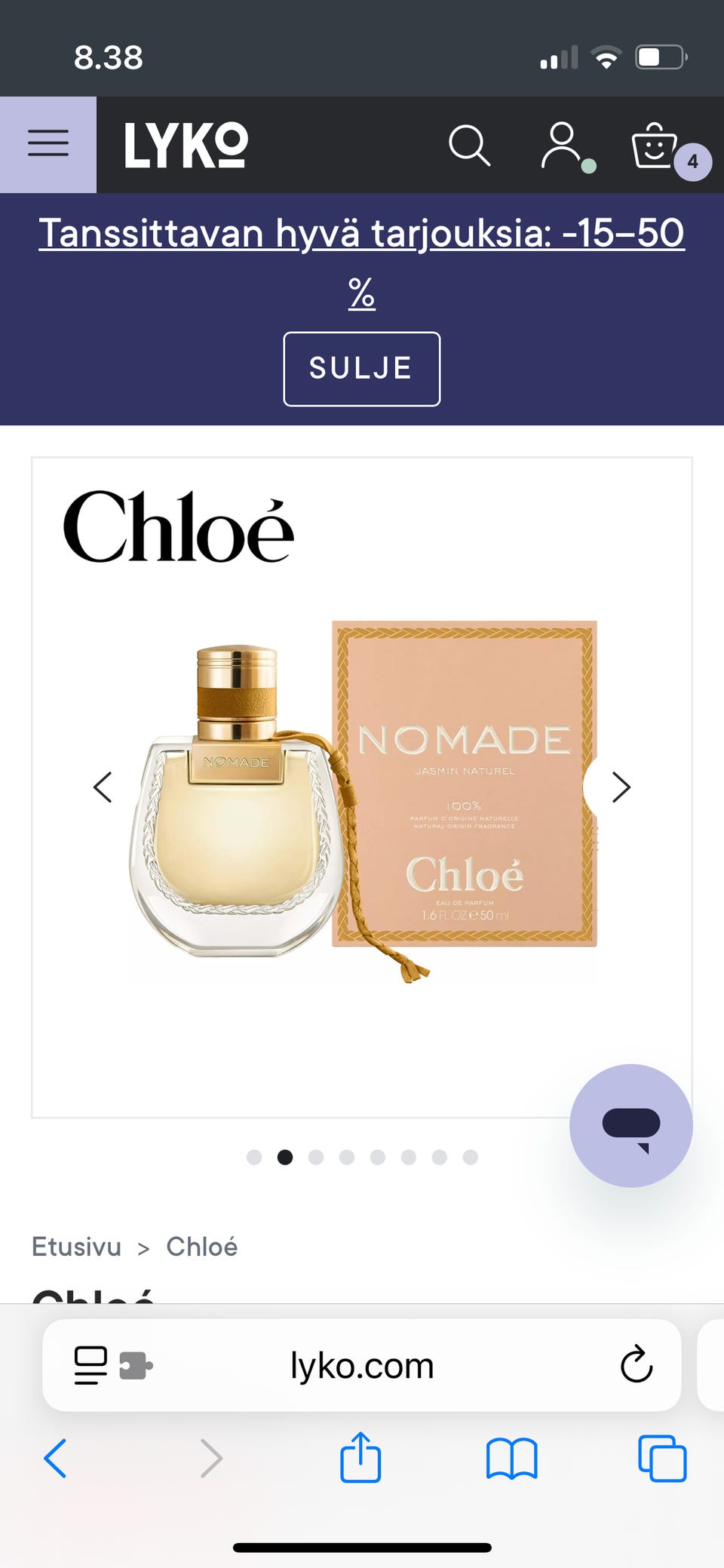Open the Chloé breadcrumb link
724x1568 pixels.
click(x=201, y=1247)
